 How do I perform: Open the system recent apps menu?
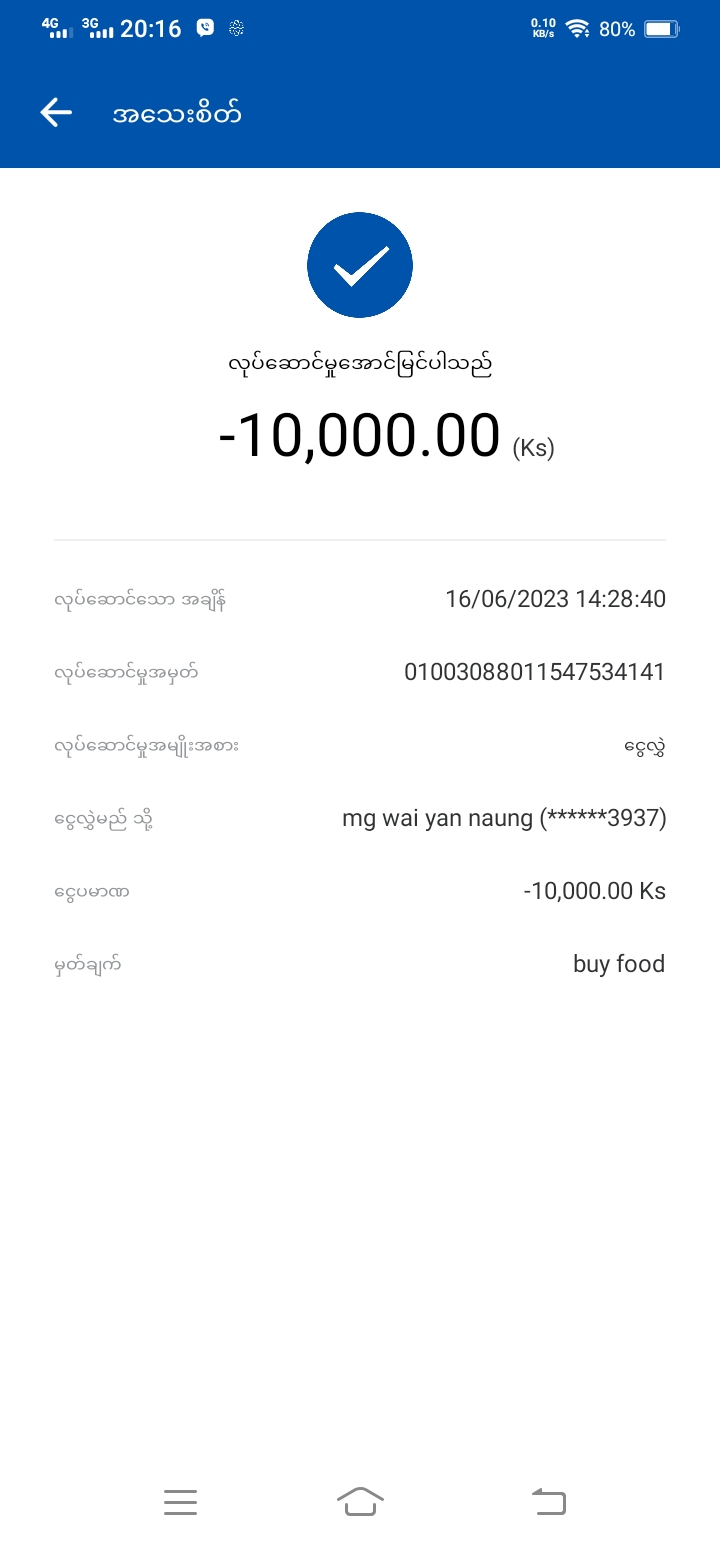180,1501
